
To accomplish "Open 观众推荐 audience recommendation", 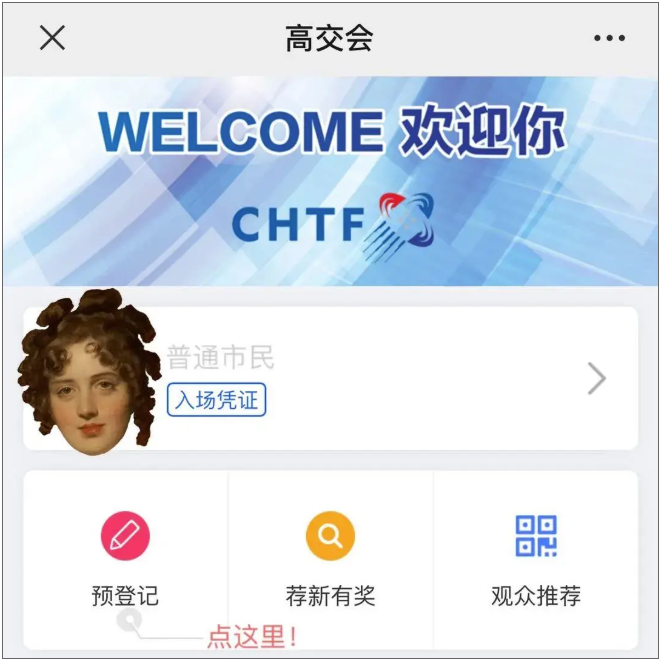I will (x=536, y=560).
